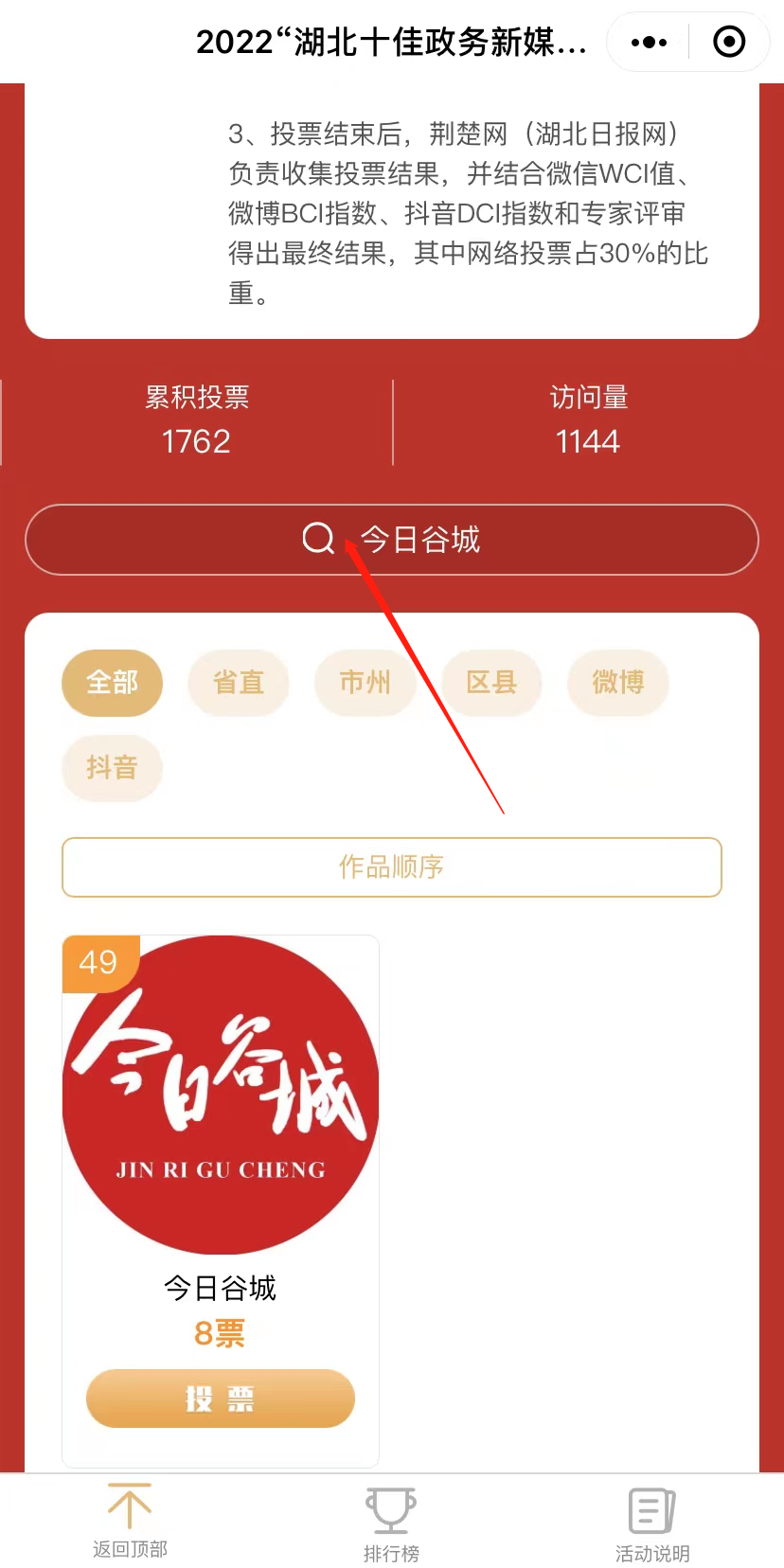Switch to the 抖音 category

(x=113, y=767)
